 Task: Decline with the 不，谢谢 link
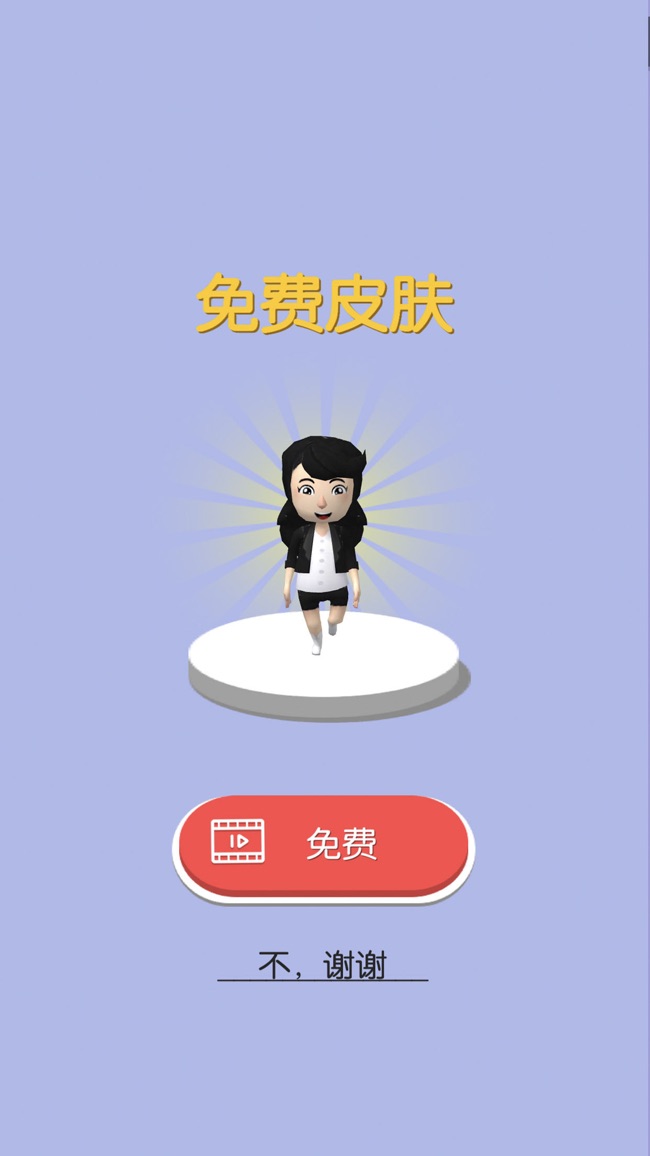[x=322, y=965]
